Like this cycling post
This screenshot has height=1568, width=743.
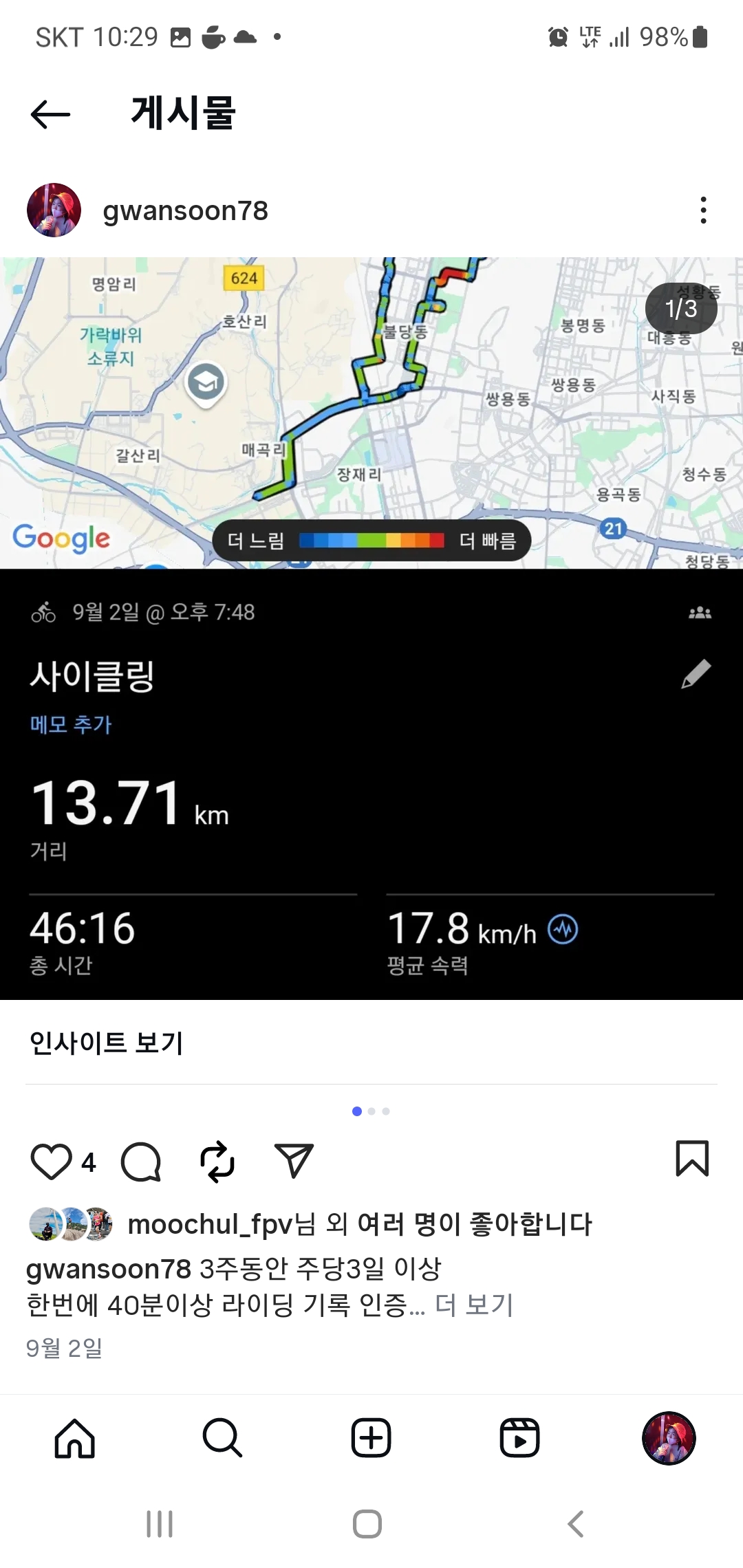click(x=52, y=1162)
